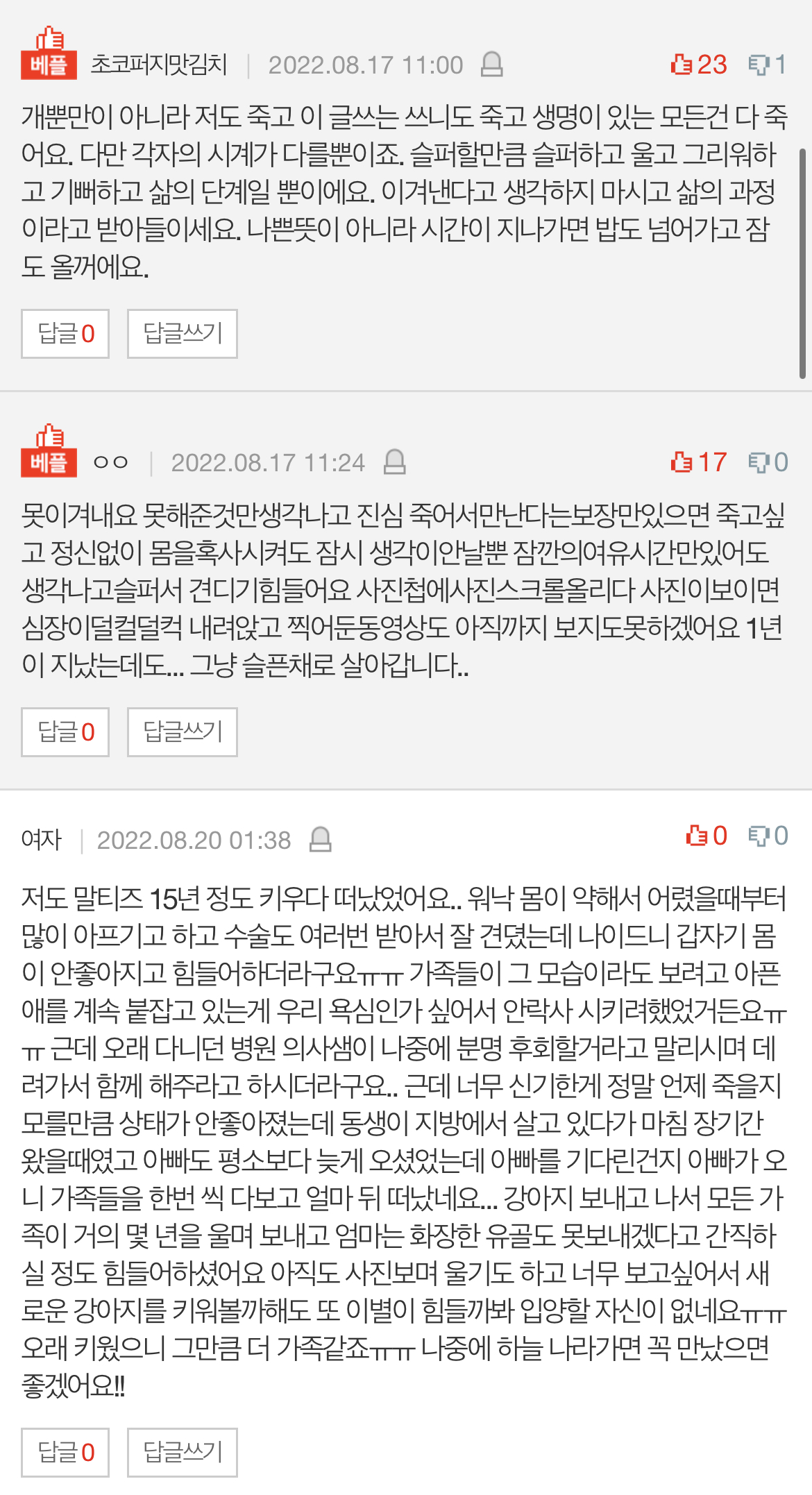The height and width of the screenshot is (1495, 812).
Task: Report the ㅇㅇ comment with the siren icon
Action: pyautogui.click(x=395, y=462)
